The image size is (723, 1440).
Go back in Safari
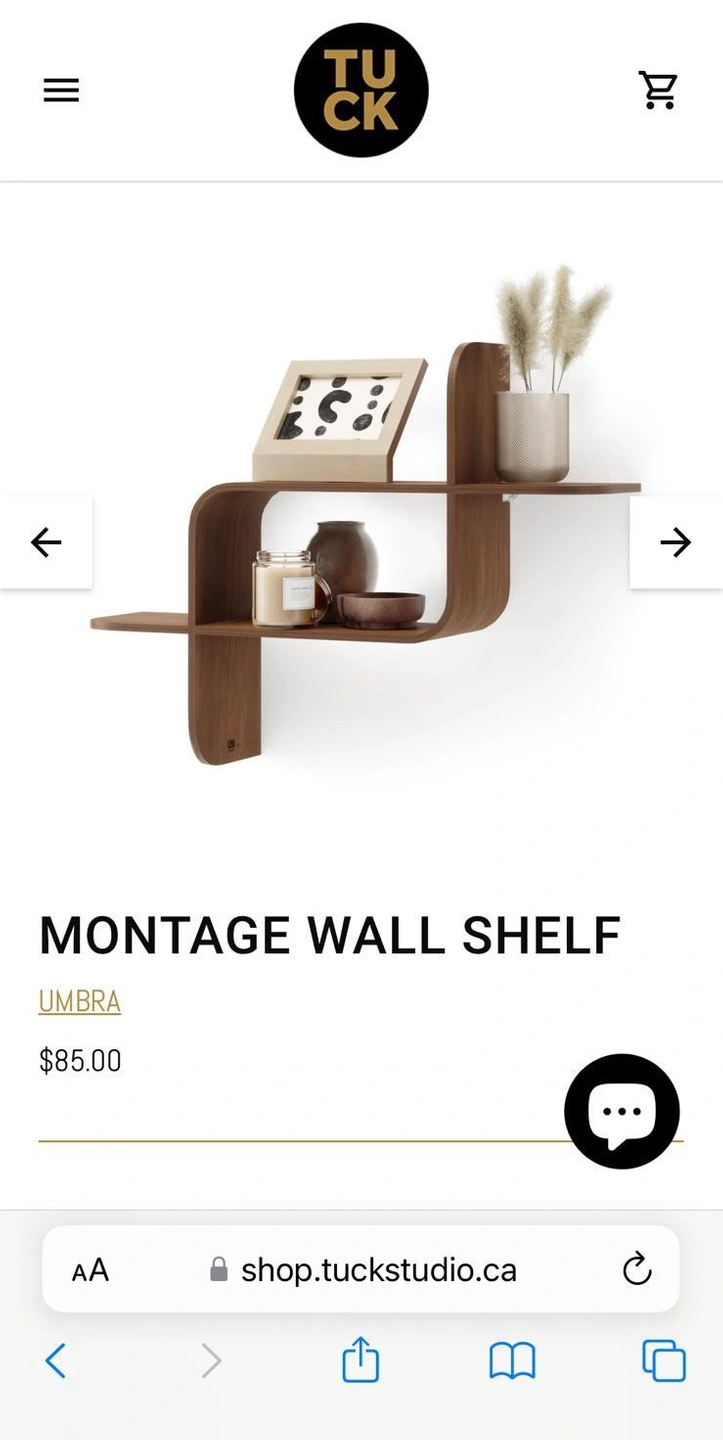[56, 1361]
